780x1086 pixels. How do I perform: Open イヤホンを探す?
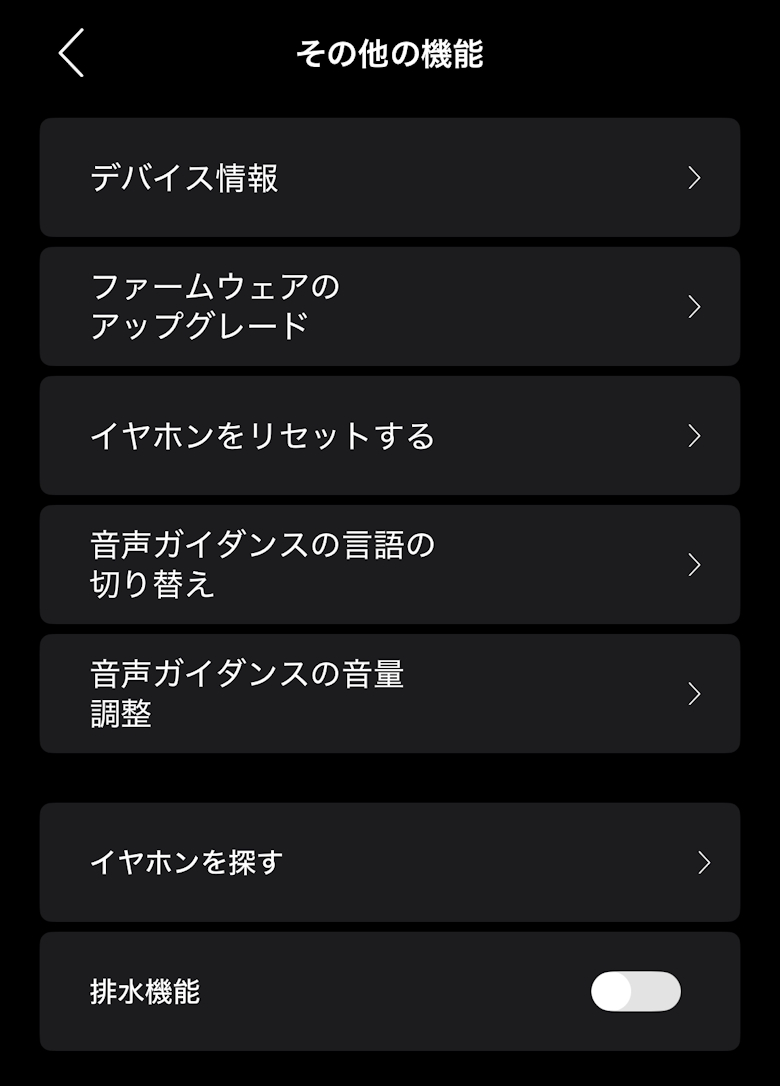click(x=390, y=862)
